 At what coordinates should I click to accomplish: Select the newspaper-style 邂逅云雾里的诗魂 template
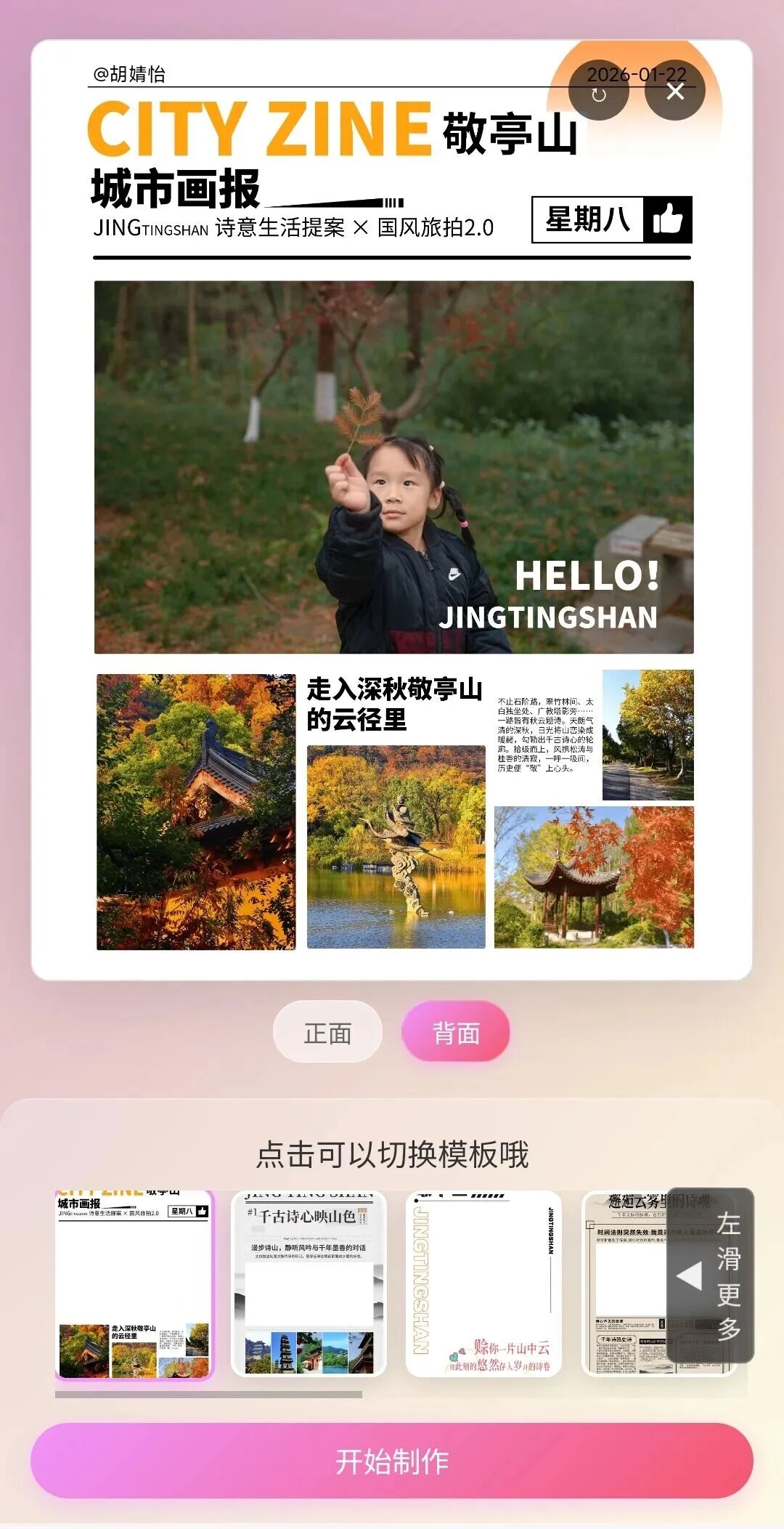point(624,1284)
